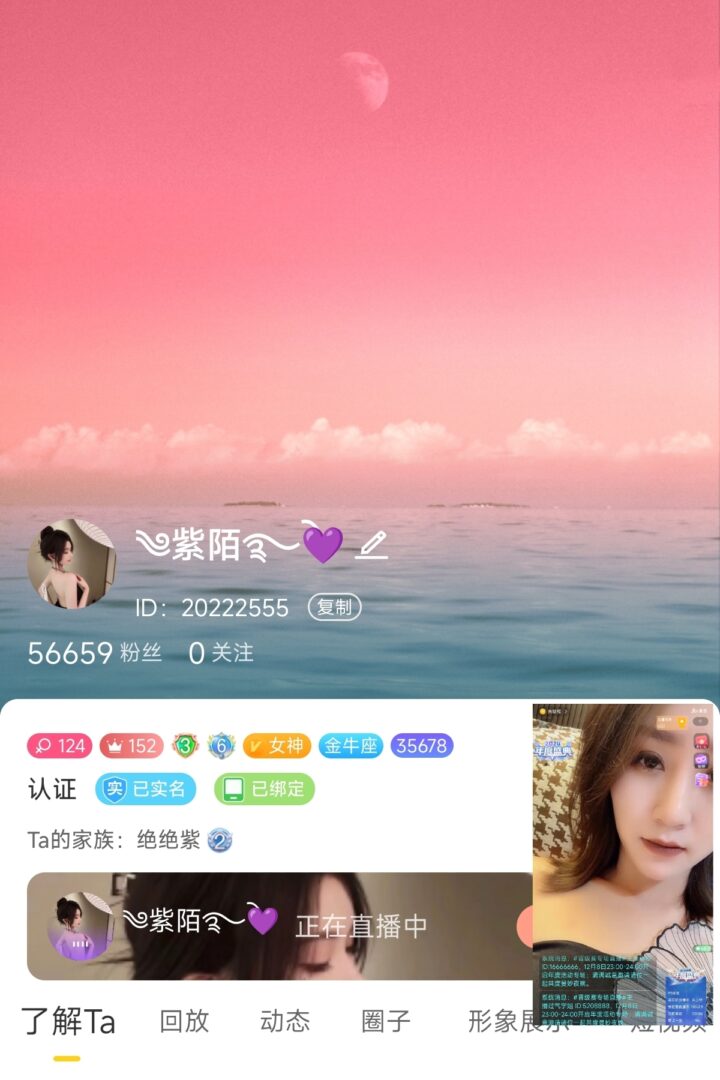Screen dimensions: 720x1080
Task: Open the 绝绝紫 family page
Action: pyautogui.click(x=168, y=840)
